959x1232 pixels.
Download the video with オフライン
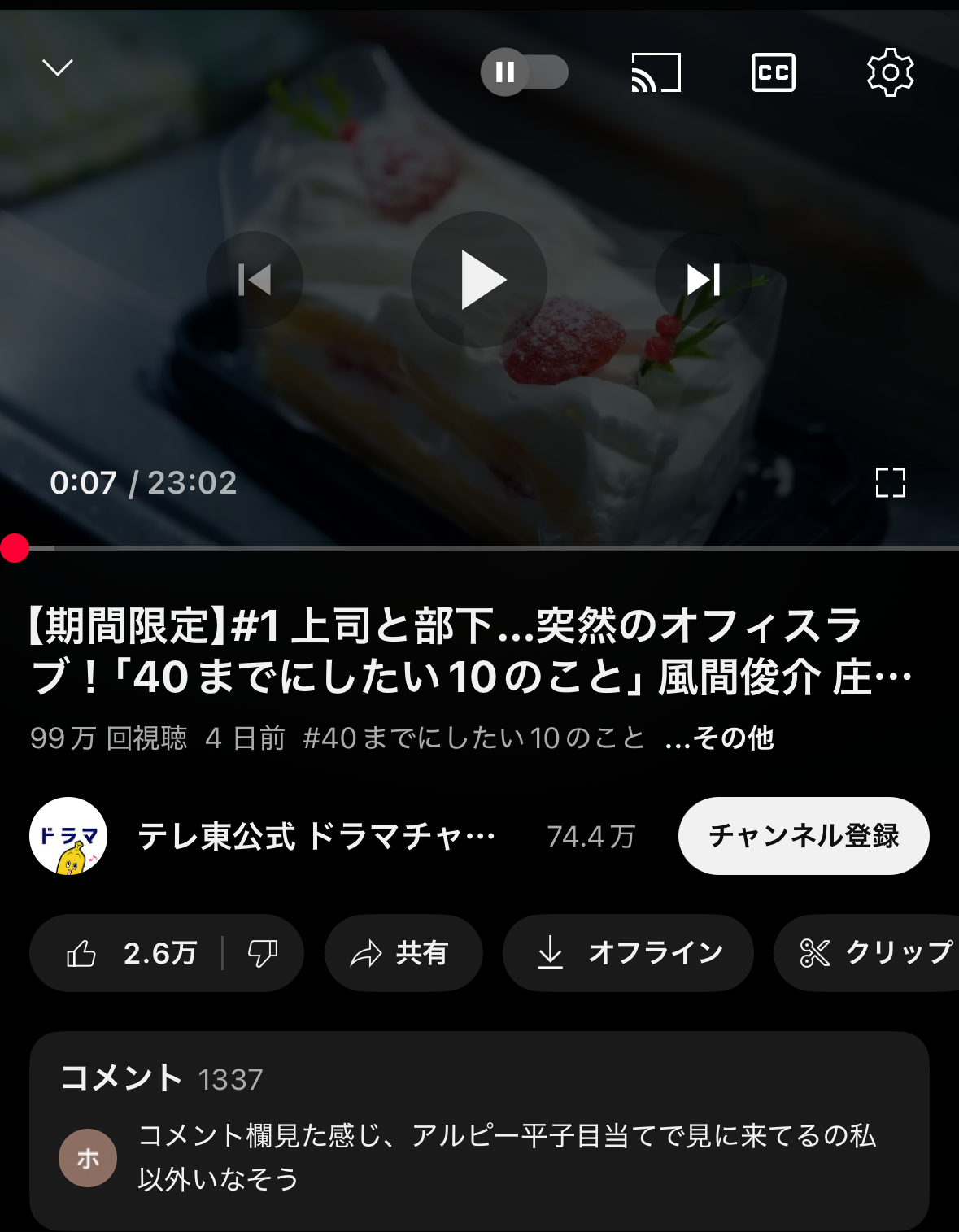pos(628,953)
